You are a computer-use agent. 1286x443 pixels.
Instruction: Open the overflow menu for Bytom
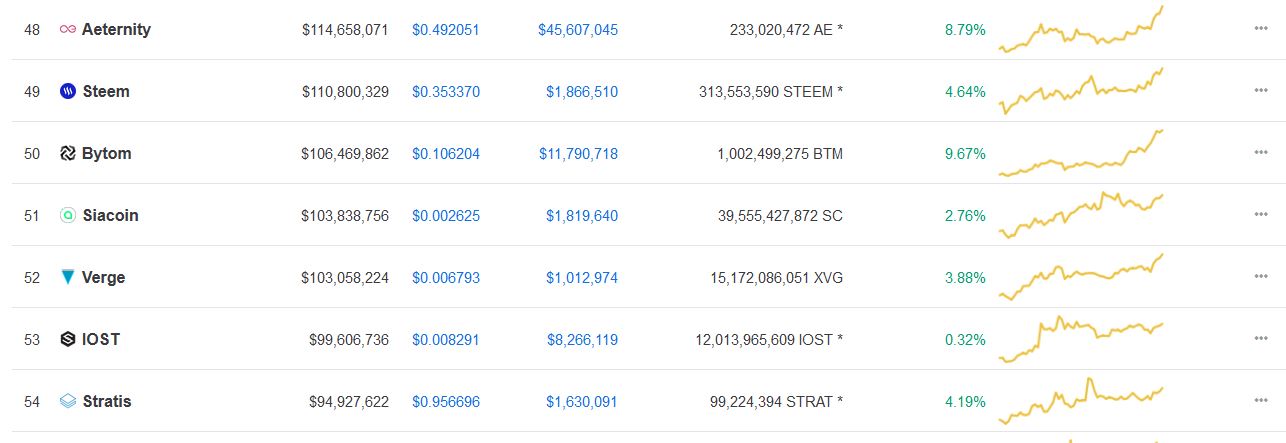(1260, 153)
